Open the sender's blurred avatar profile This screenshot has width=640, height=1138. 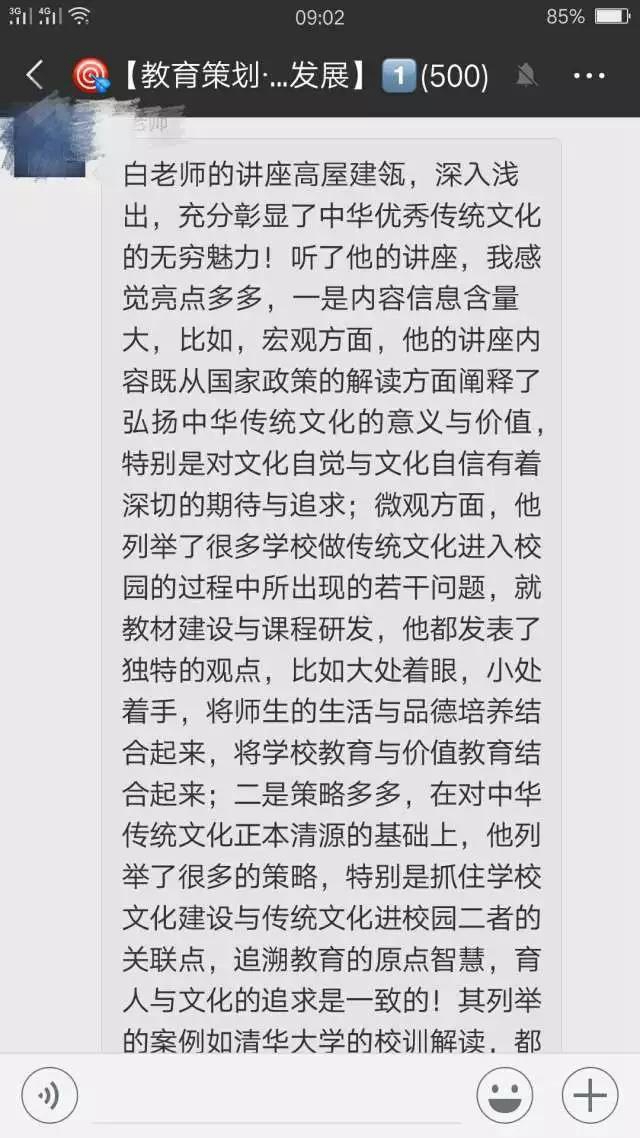click(x=50, y=147)
